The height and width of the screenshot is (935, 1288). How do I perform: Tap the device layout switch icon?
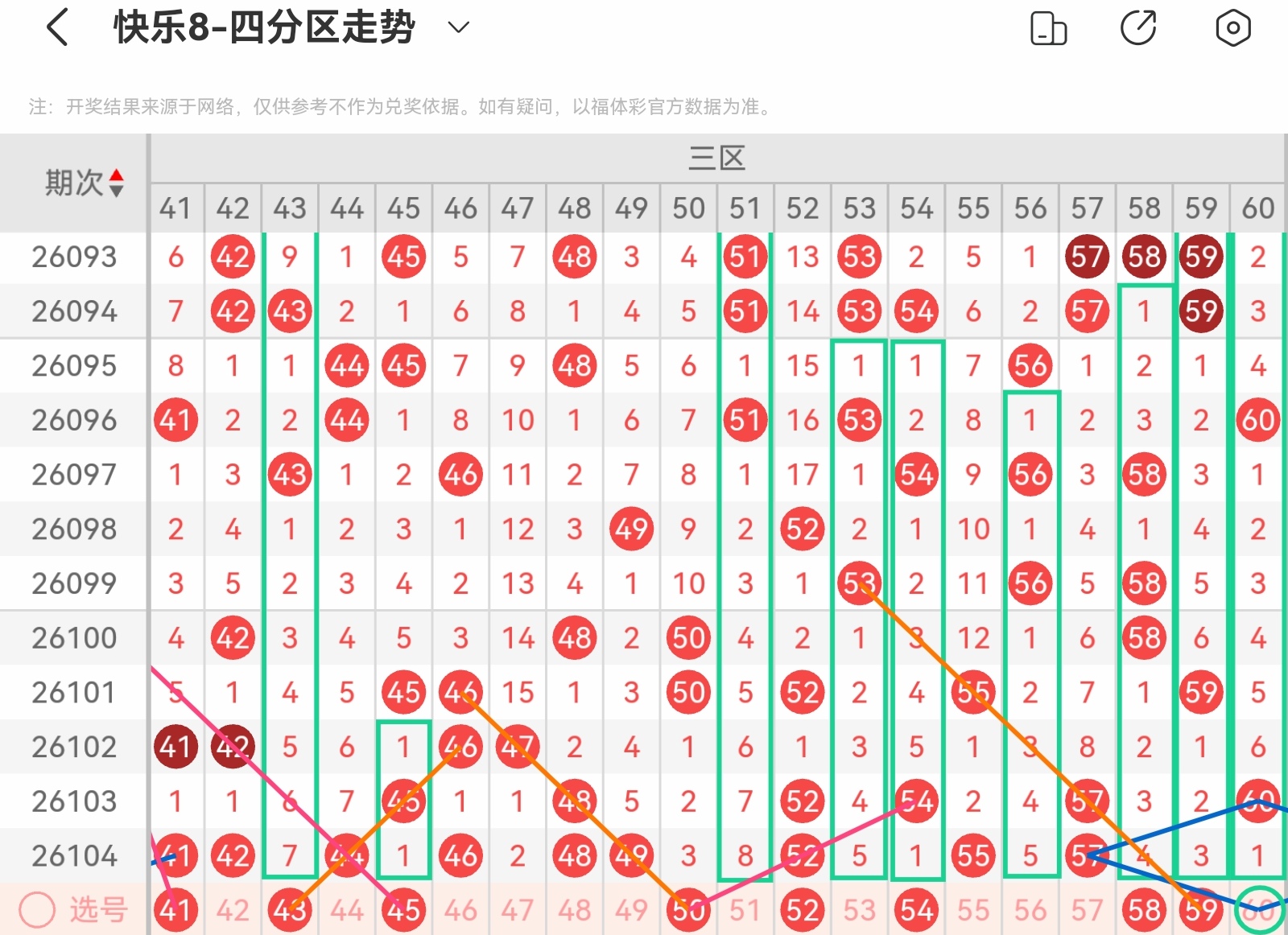pyautogui.click(x=1048, y=29)
